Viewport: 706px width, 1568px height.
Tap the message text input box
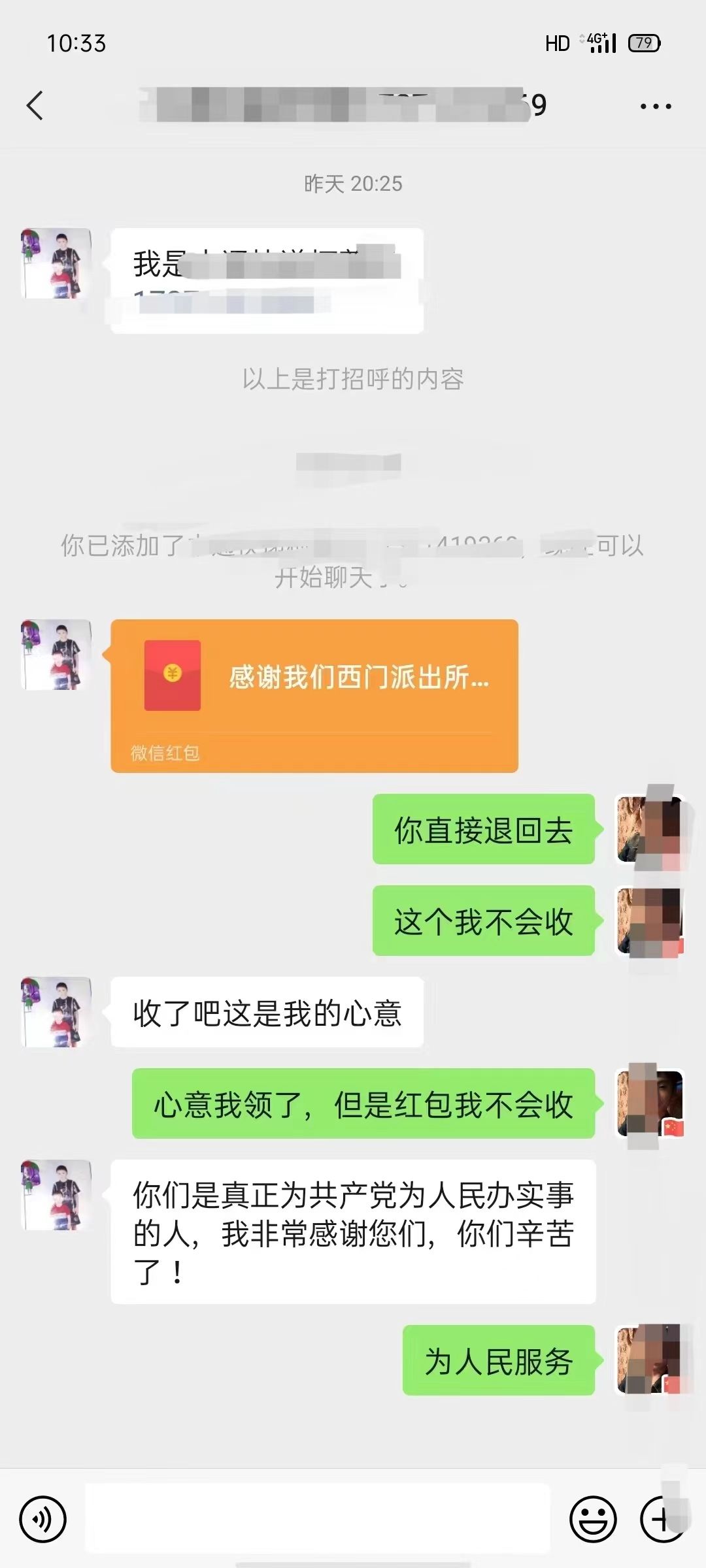coord(318,1519)
